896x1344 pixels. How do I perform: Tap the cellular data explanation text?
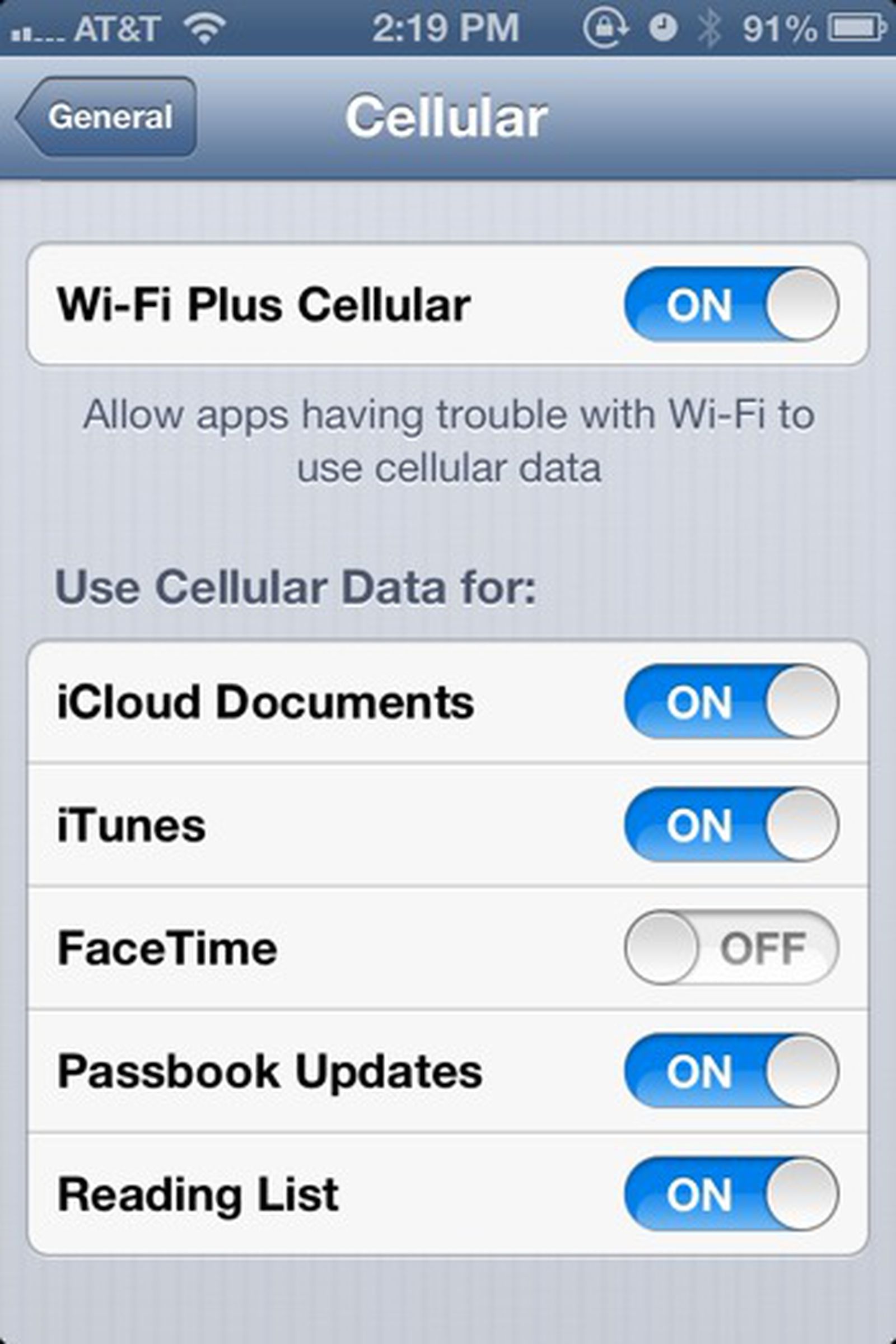tap(448, 443)
